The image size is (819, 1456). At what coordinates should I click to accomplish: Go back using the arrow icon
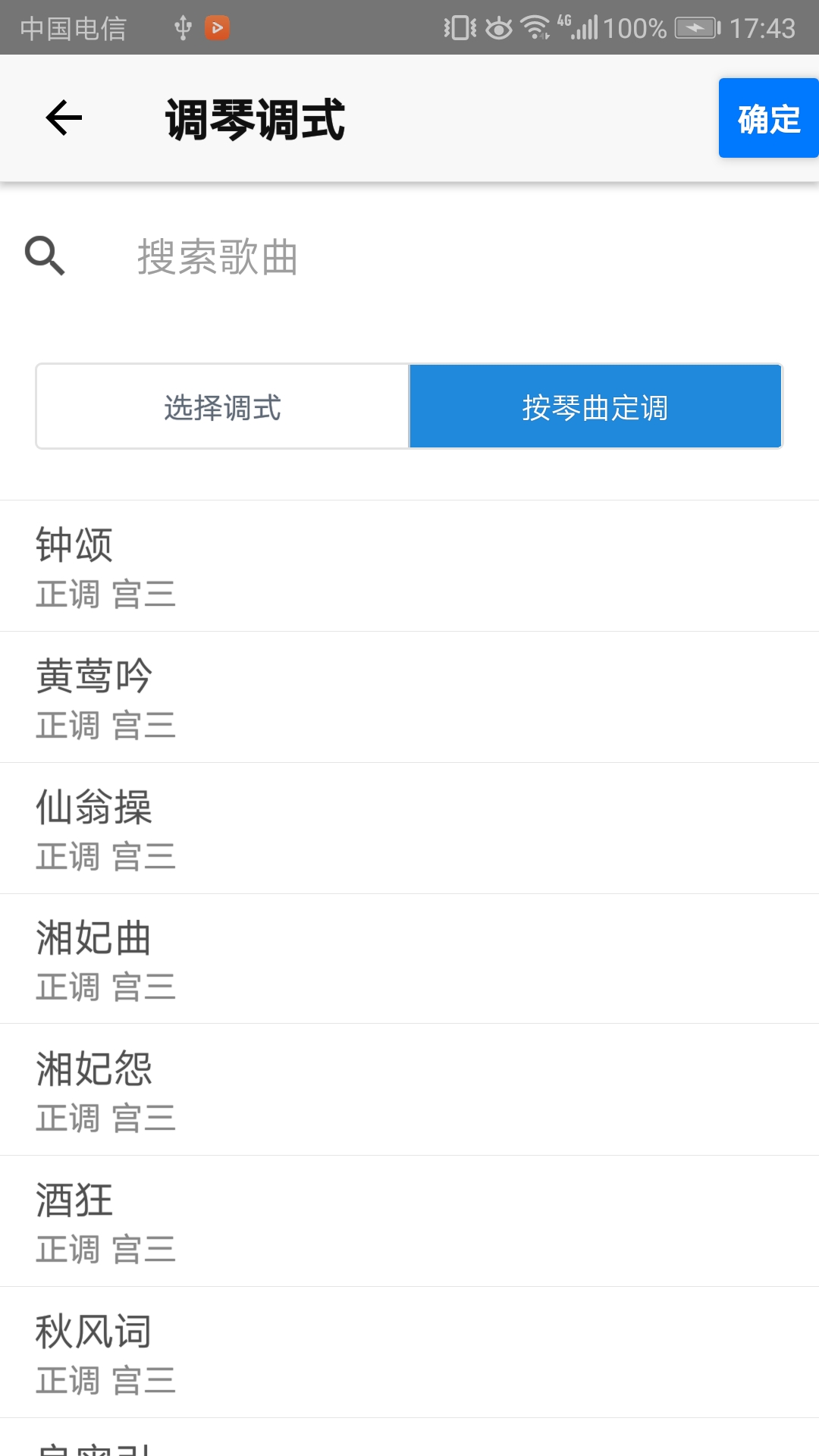point(64,118)
